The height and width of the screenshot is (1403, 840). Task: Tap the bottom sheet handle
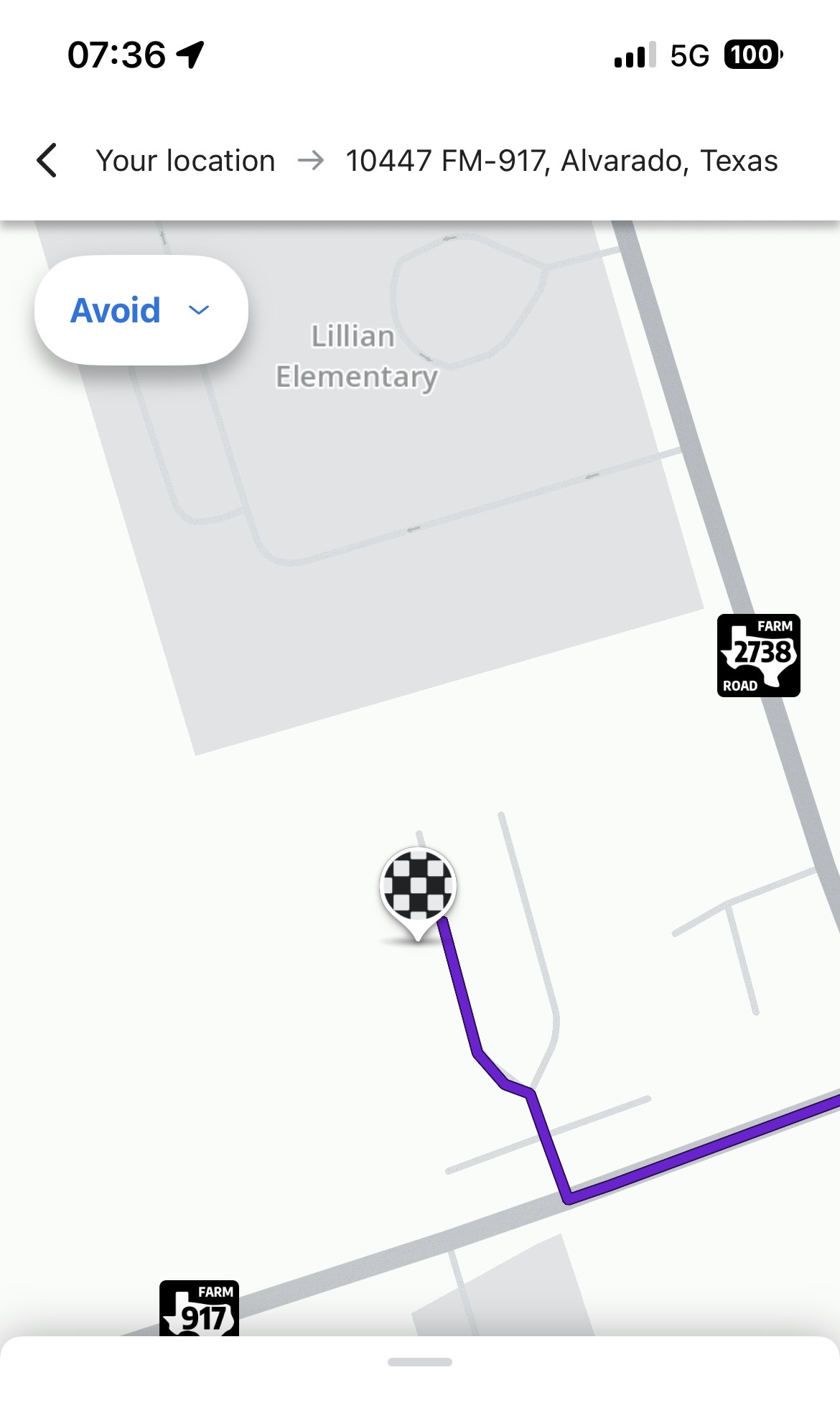click(419, 1361)
